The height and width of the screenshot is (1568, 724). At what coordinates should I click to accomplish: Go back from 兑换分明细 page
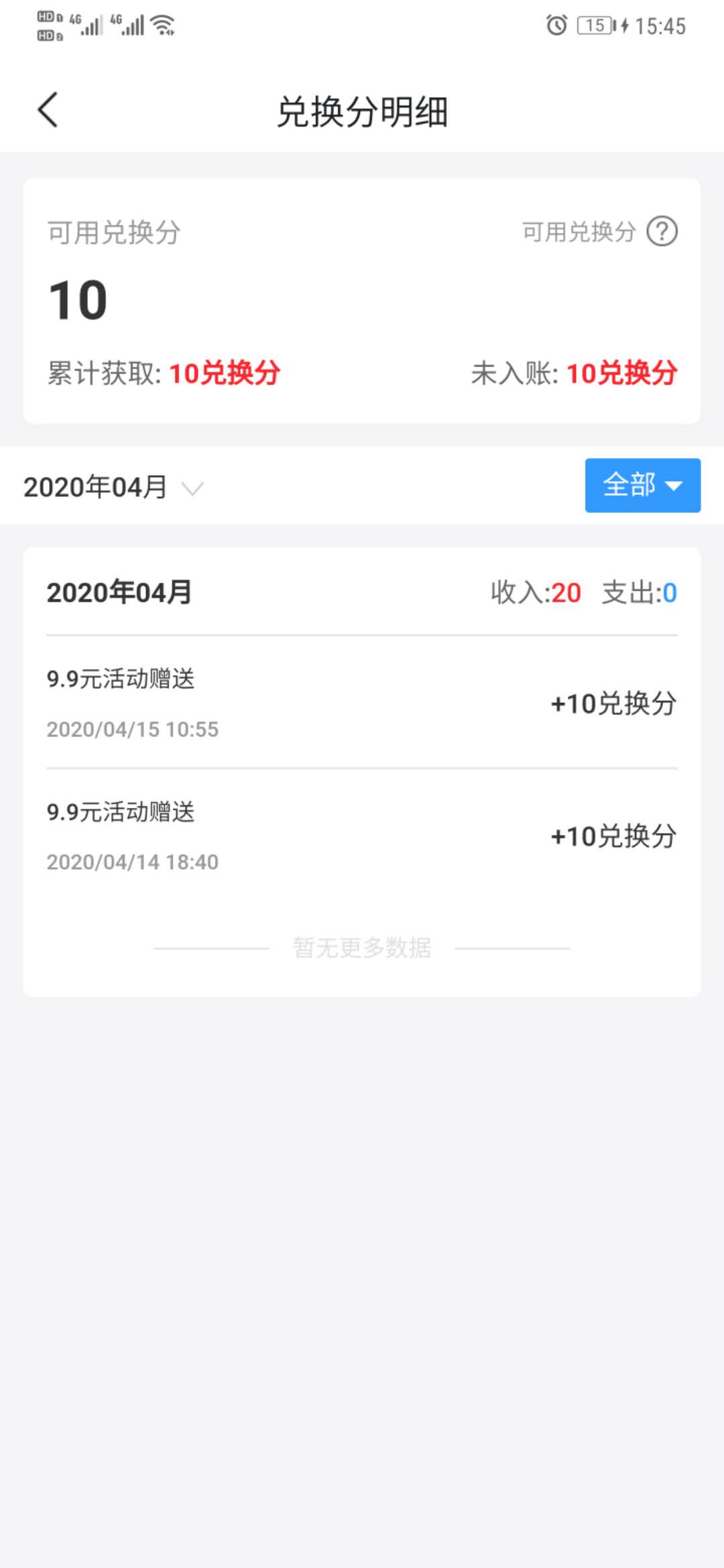coord(48,110)
